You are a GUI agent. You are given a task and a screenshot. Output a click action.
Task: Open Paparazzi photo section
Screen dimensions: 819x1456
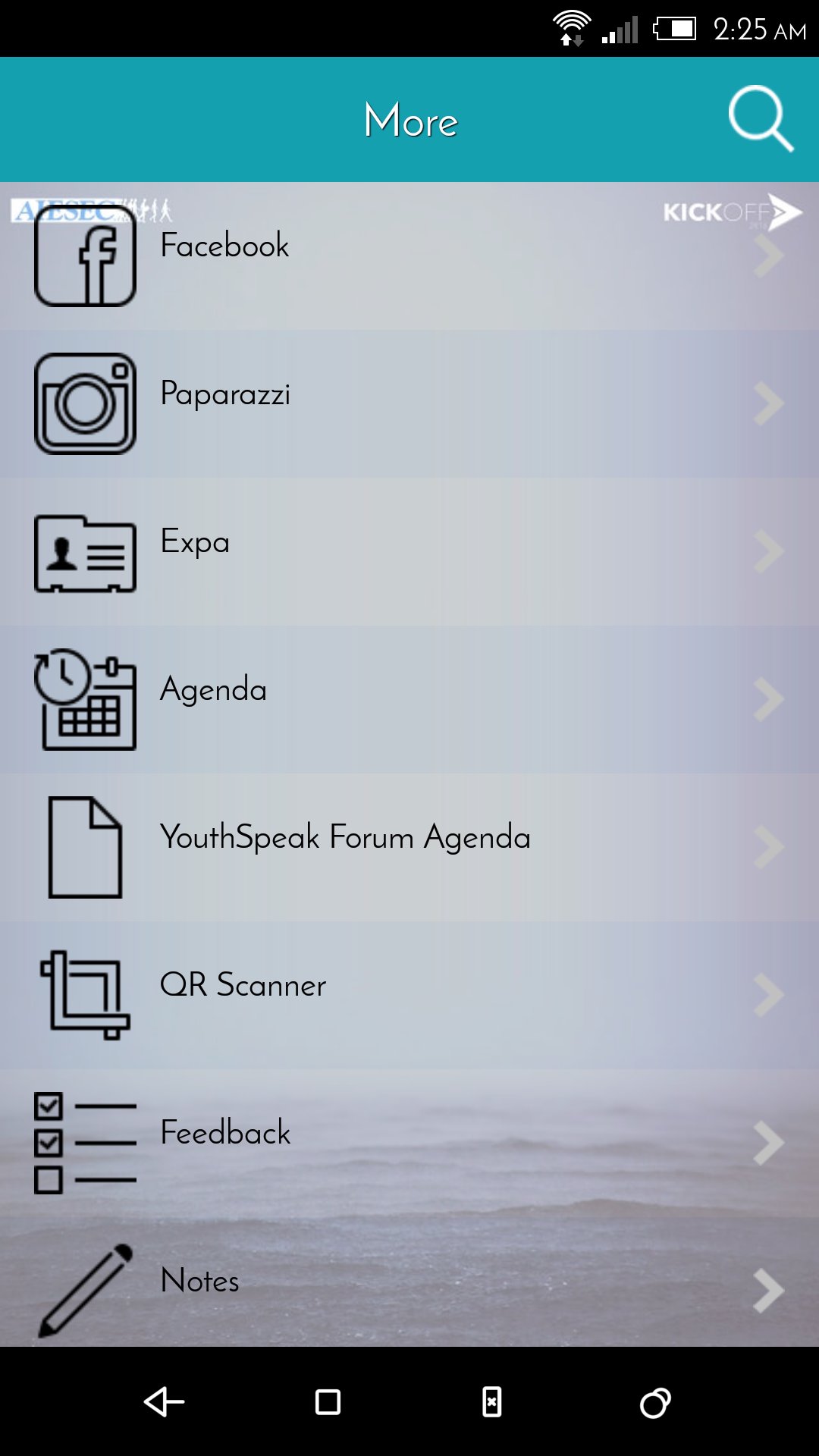(409, 403)
